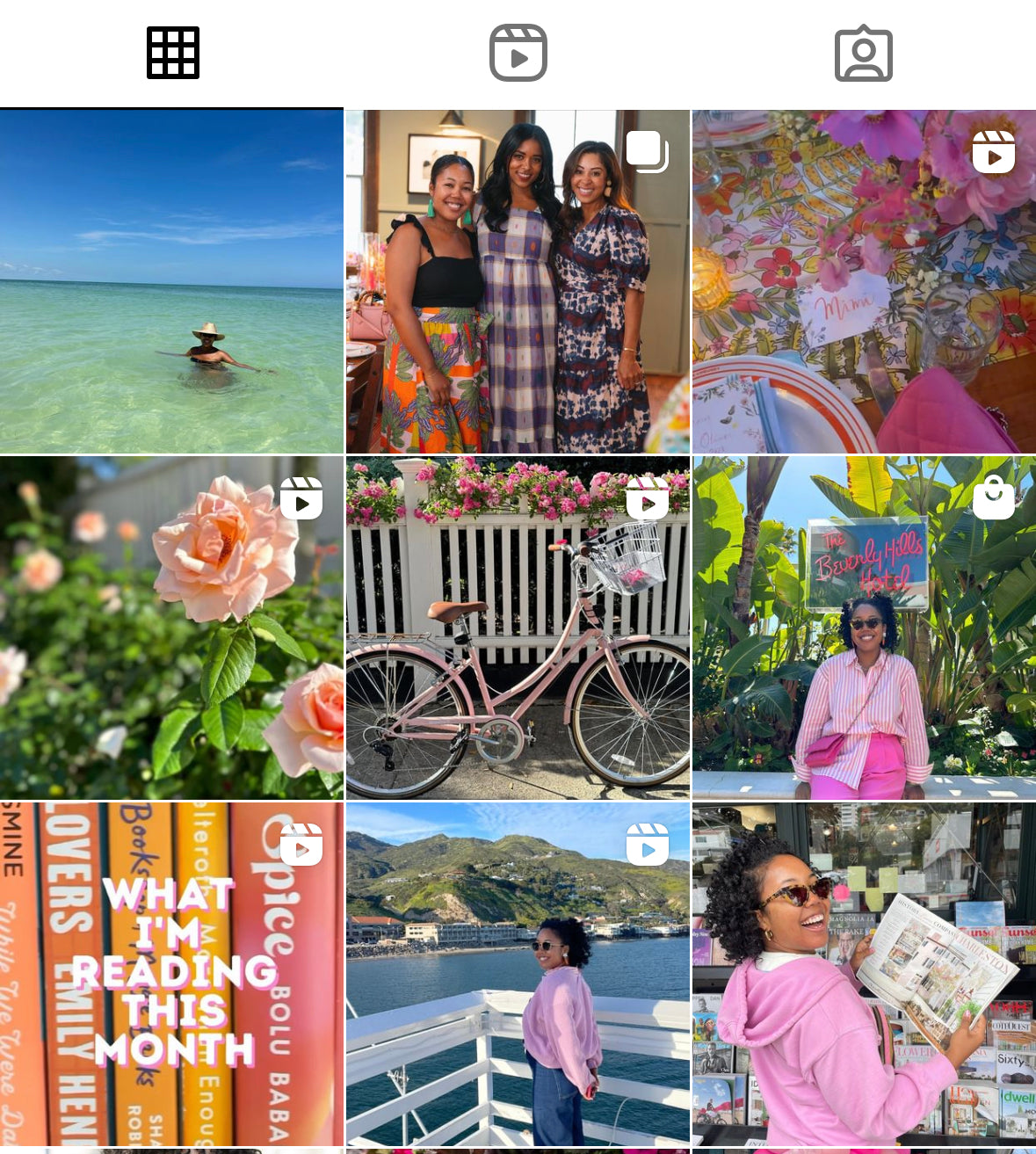The height and width of the screenshot is (1154, 1036).
Task: Switch to the posts grid tab
Action: click(172, 54)
